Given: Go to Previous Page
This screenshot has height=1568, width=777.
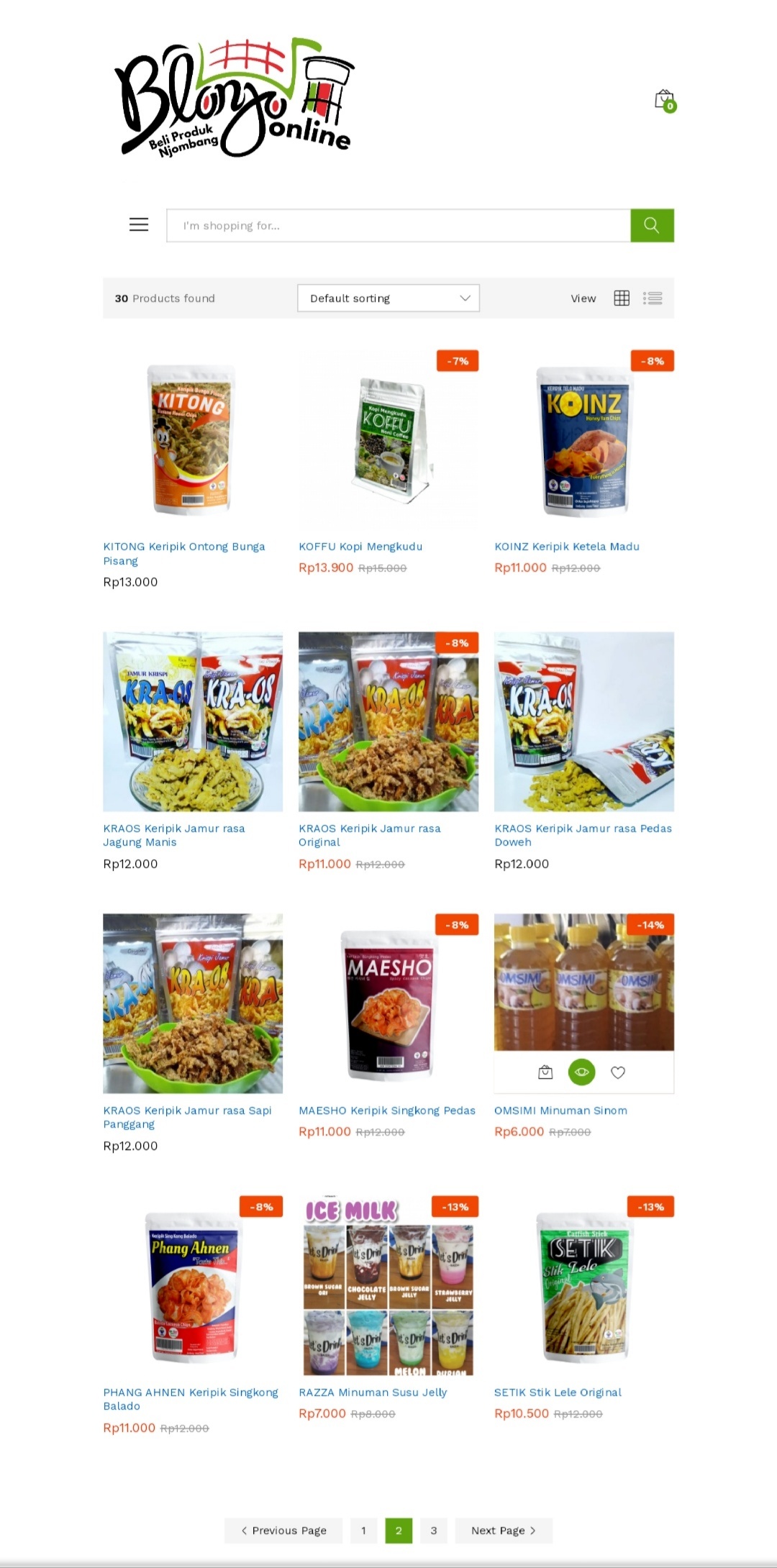Looking at the screenshot, I should point(283,1531).
